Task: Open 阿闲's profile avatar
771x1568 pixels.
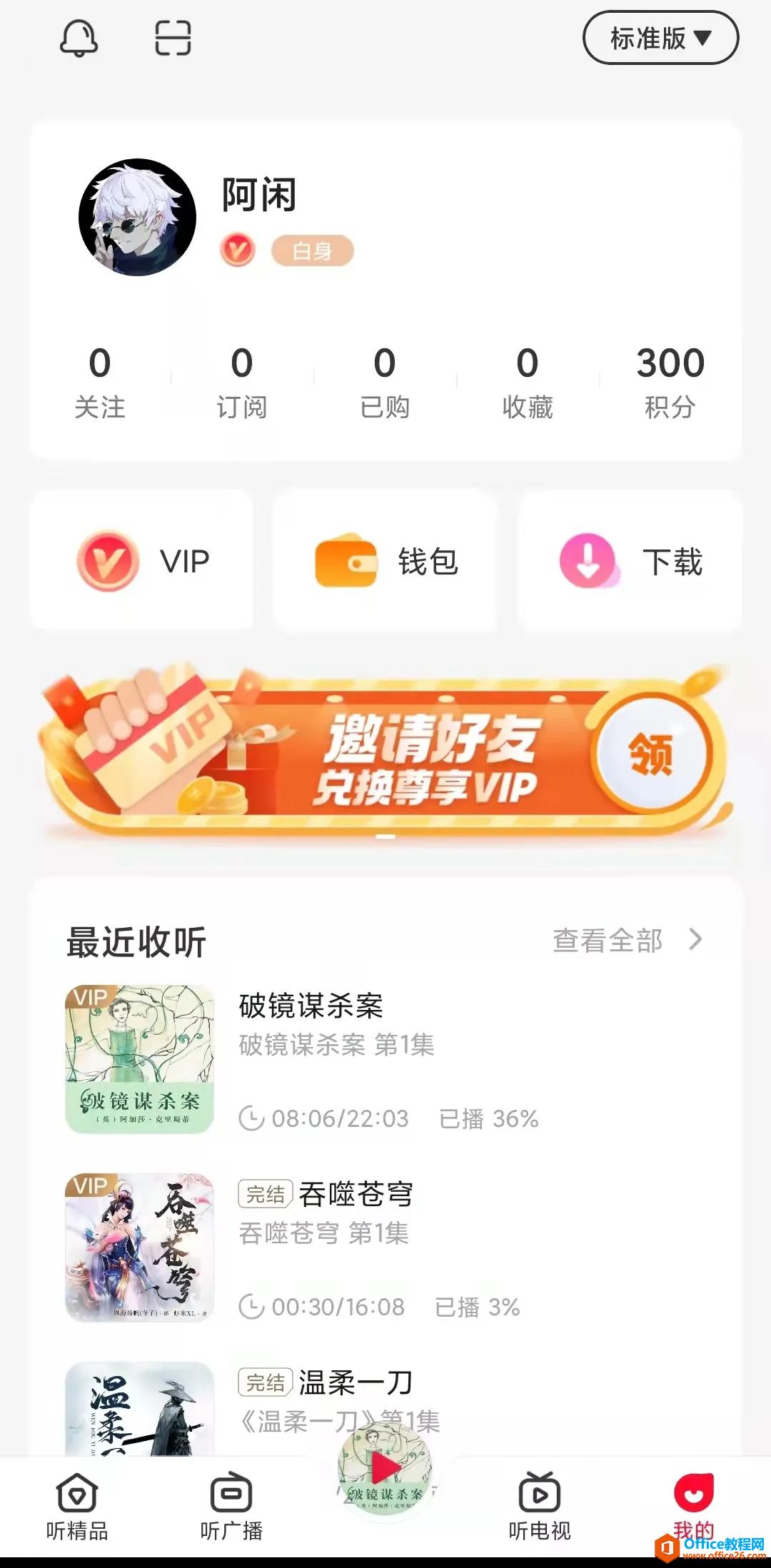Action: (x=137, y=217)
